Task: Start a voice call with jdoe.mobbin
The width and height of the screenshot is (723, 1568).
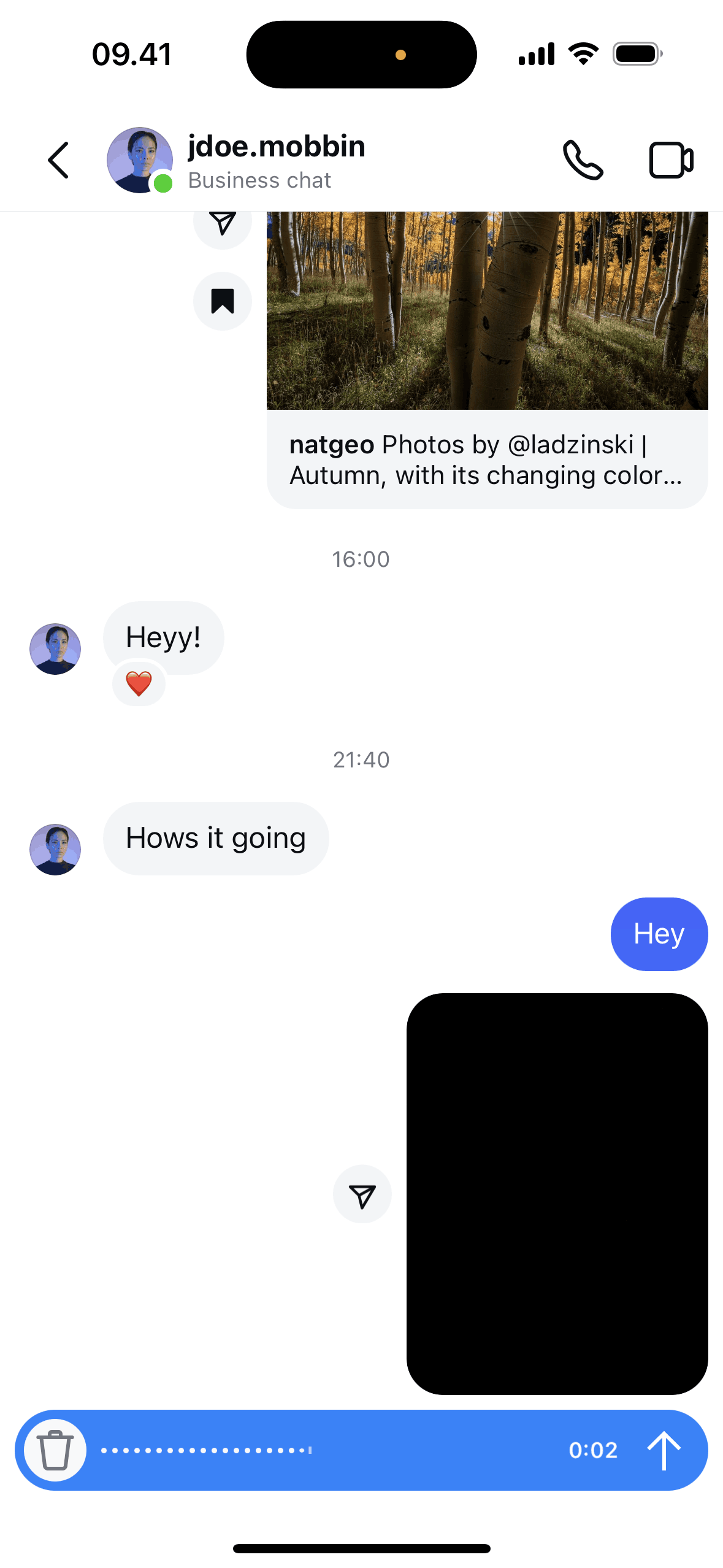Action: point(583,161)
